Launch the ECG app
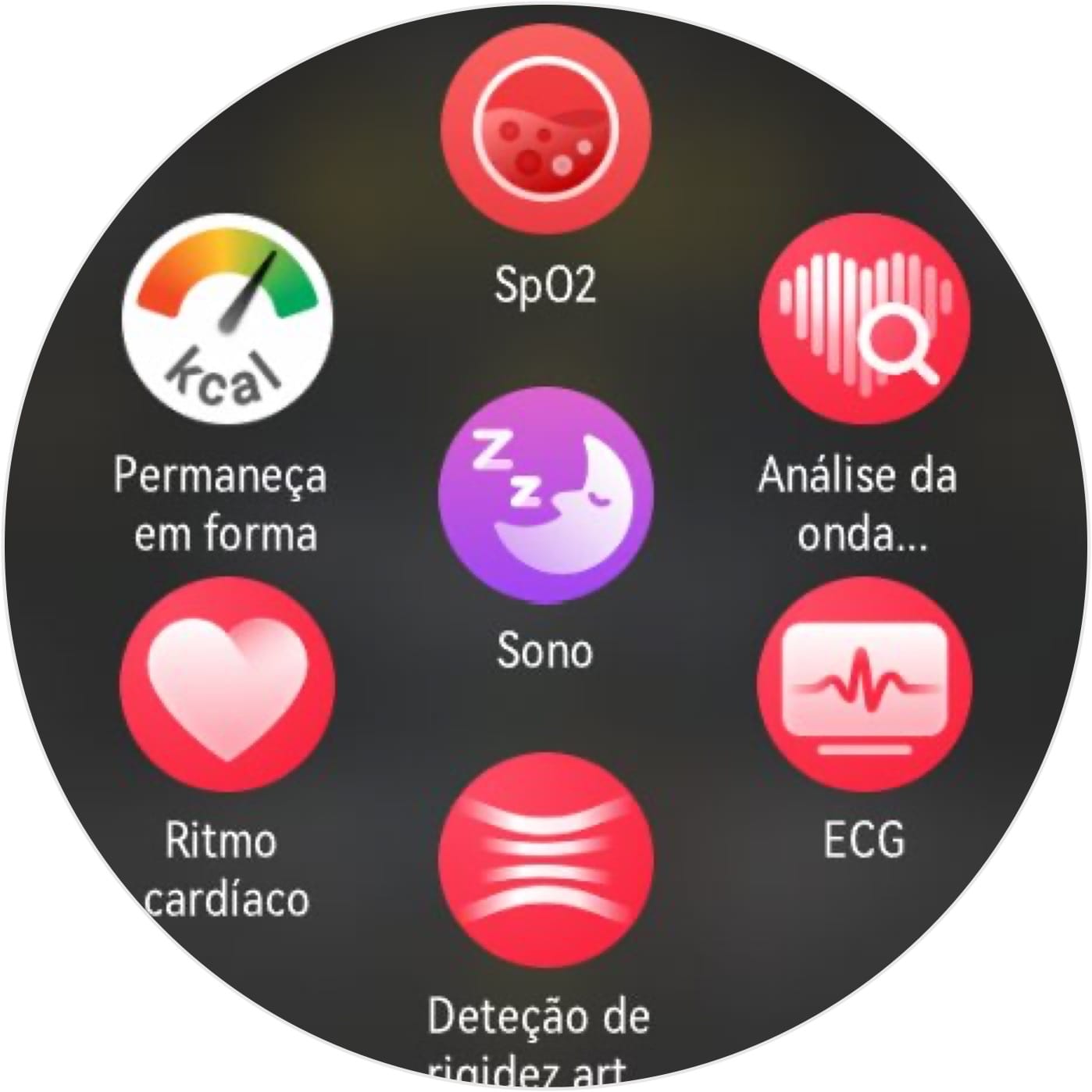This screenshot has height=1092, width=1092. (865, 685)
